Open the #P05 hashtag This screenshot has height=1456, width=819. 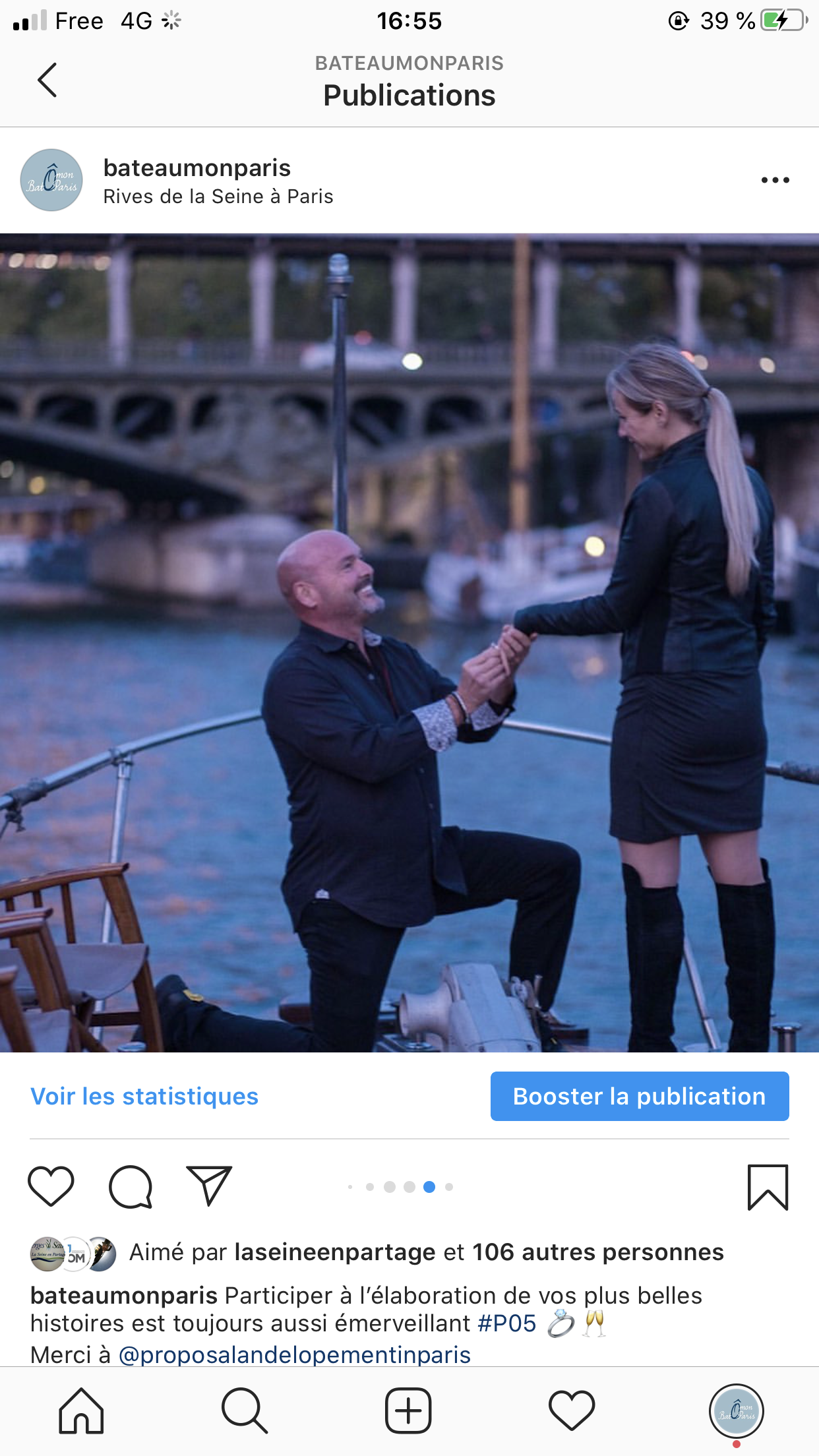coord(506,1323)
